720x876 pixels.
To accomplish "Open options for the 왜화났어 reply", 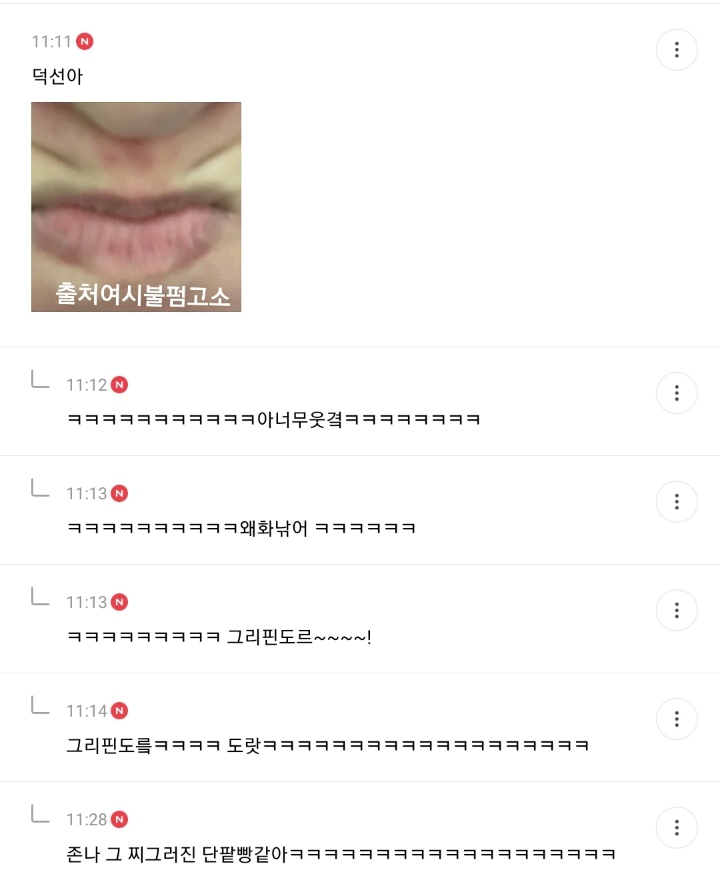I will (676, 502).
